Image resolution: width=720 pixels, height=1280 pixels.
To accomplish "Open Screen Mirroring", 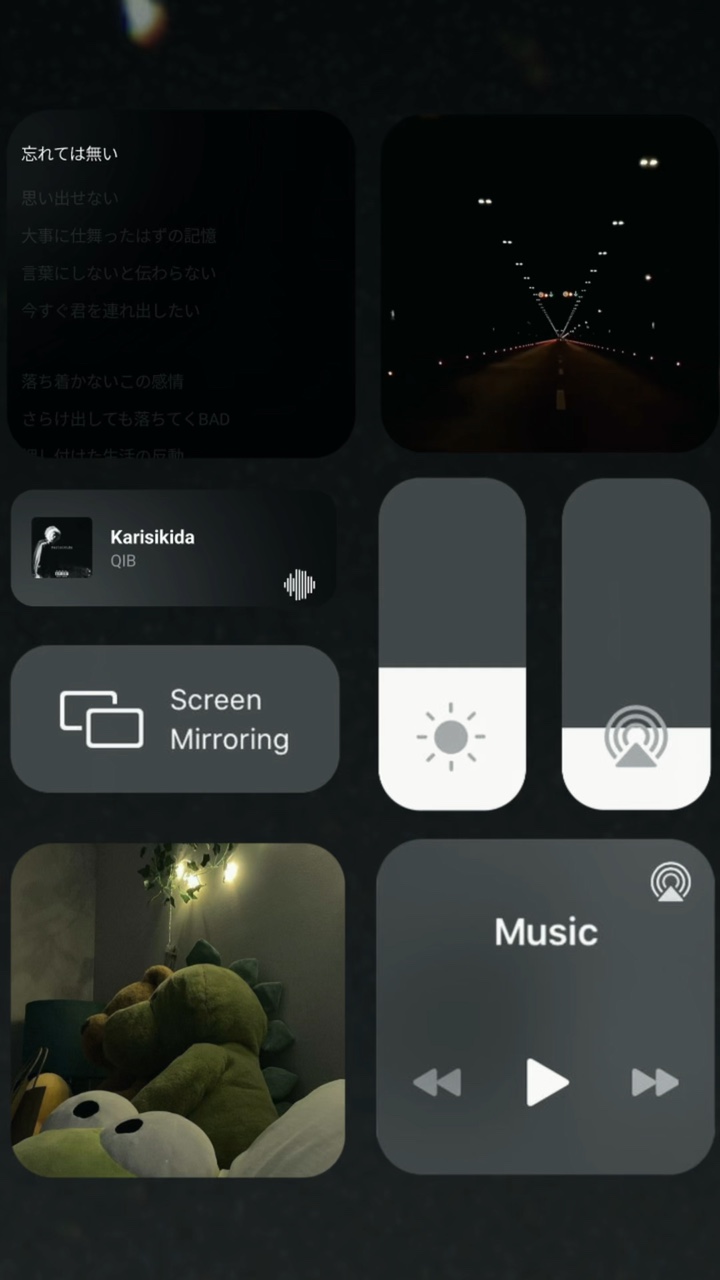I will coord(175,719).
